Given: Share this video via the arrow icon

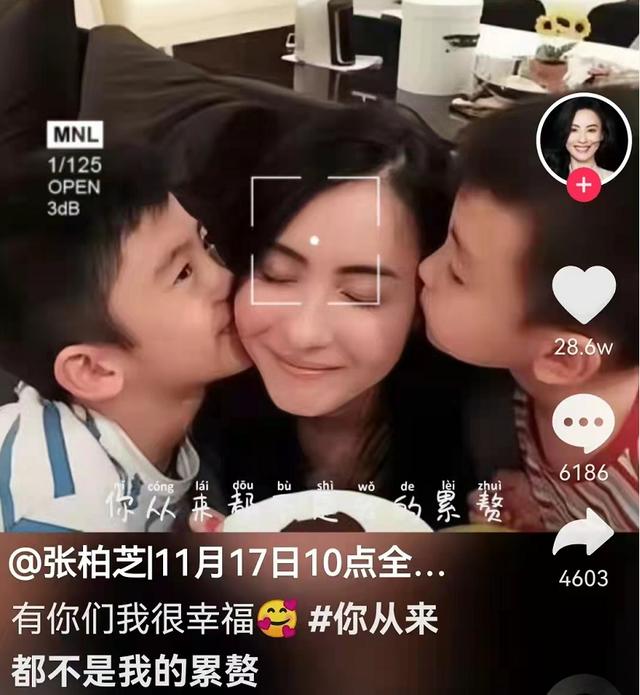Looking at the screenshot, I should tap(583, 533).
